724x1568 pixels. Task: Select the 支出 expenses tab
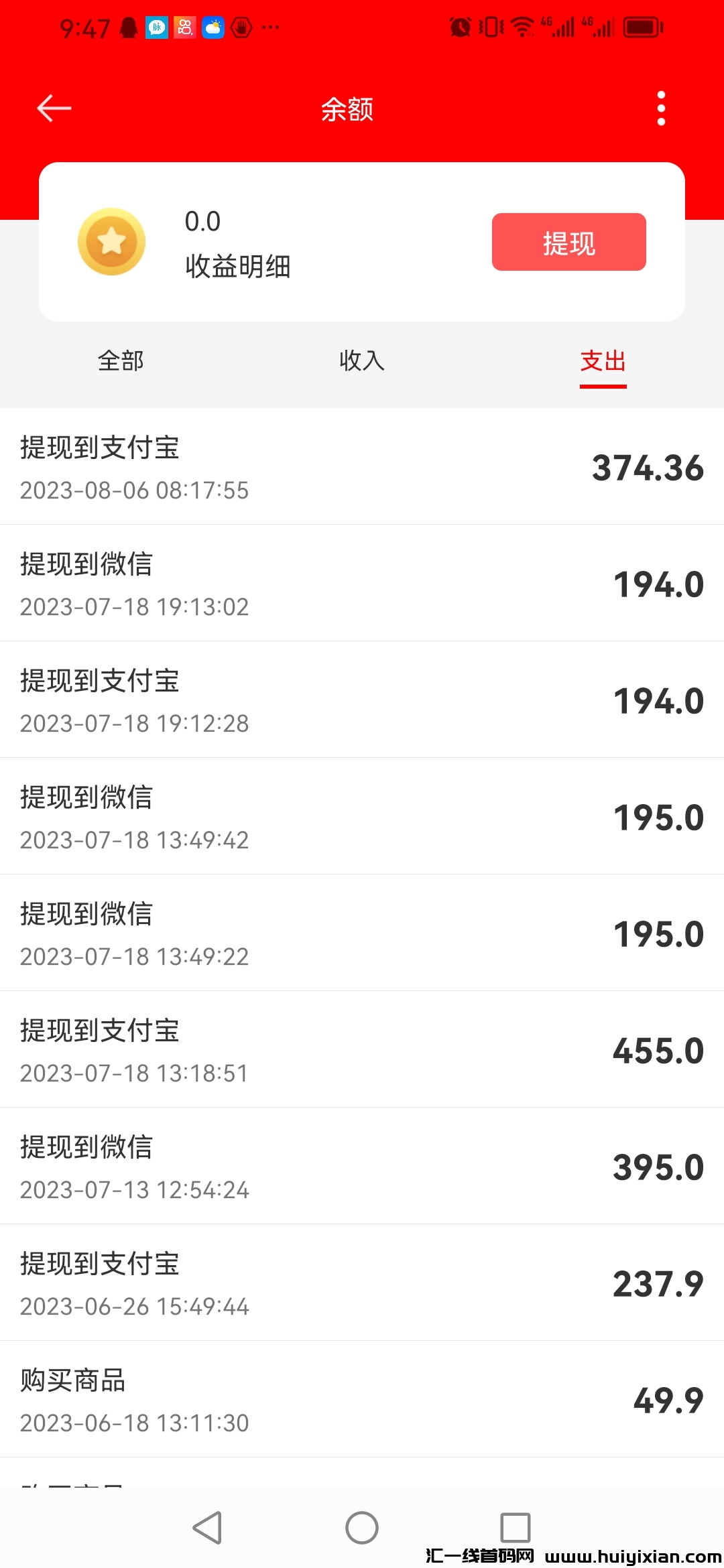click(603, 361)
